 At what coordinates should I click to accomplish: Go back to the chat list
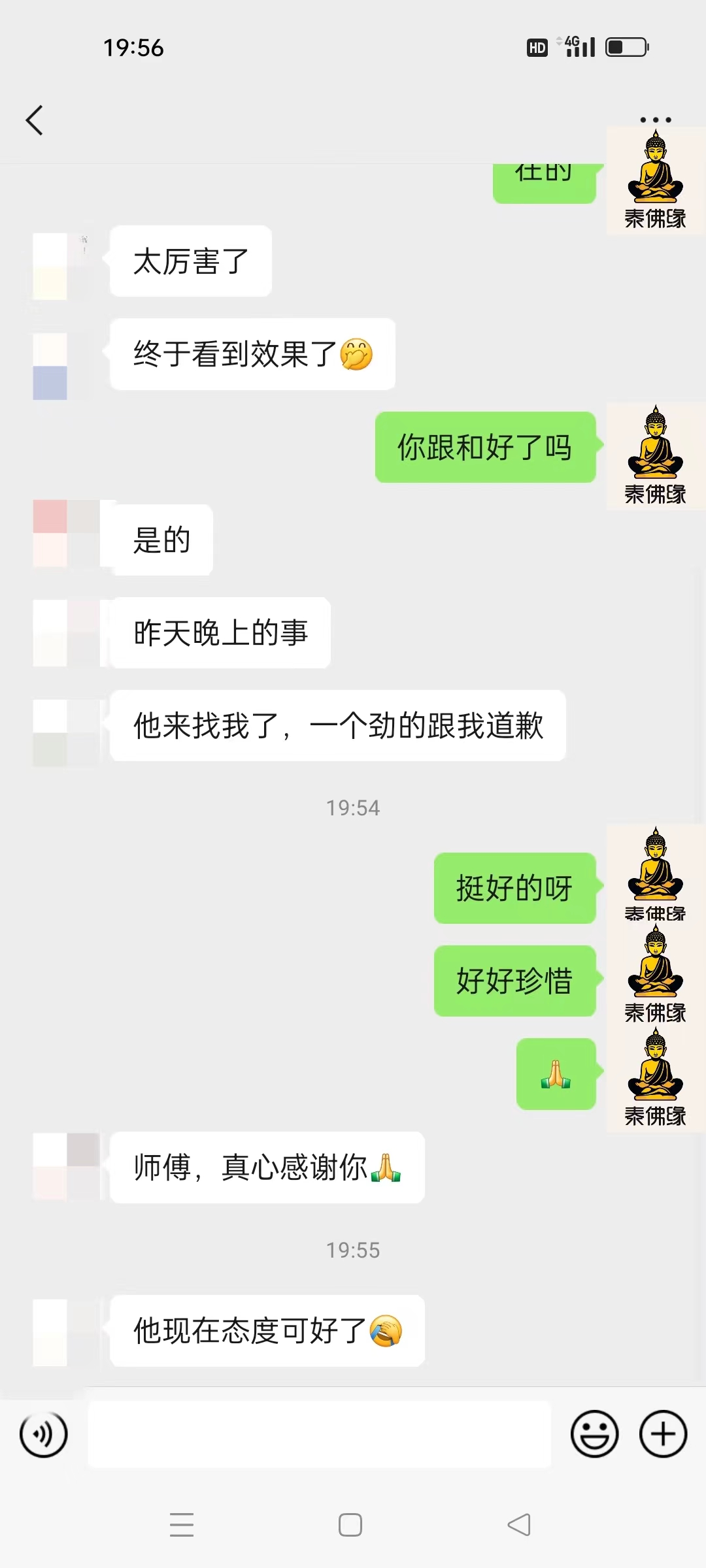(x=35, y=120)
